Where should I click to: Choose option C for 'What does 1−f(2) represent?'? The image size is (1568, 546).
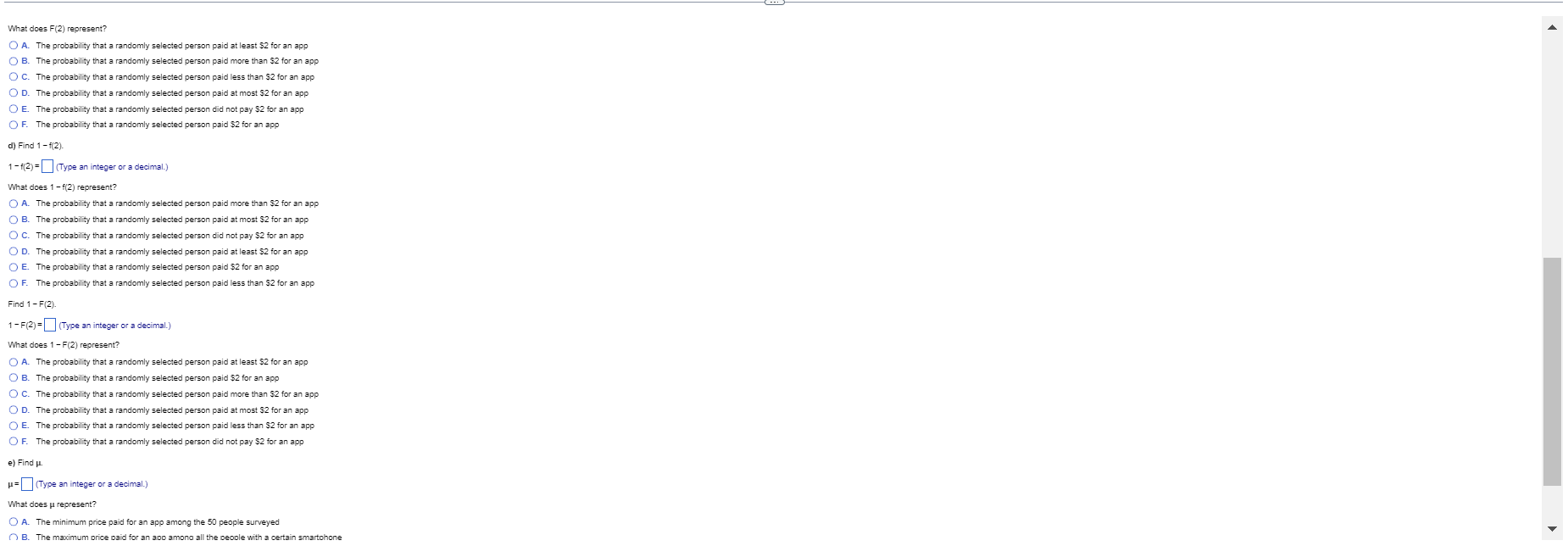tap(14, 236)
